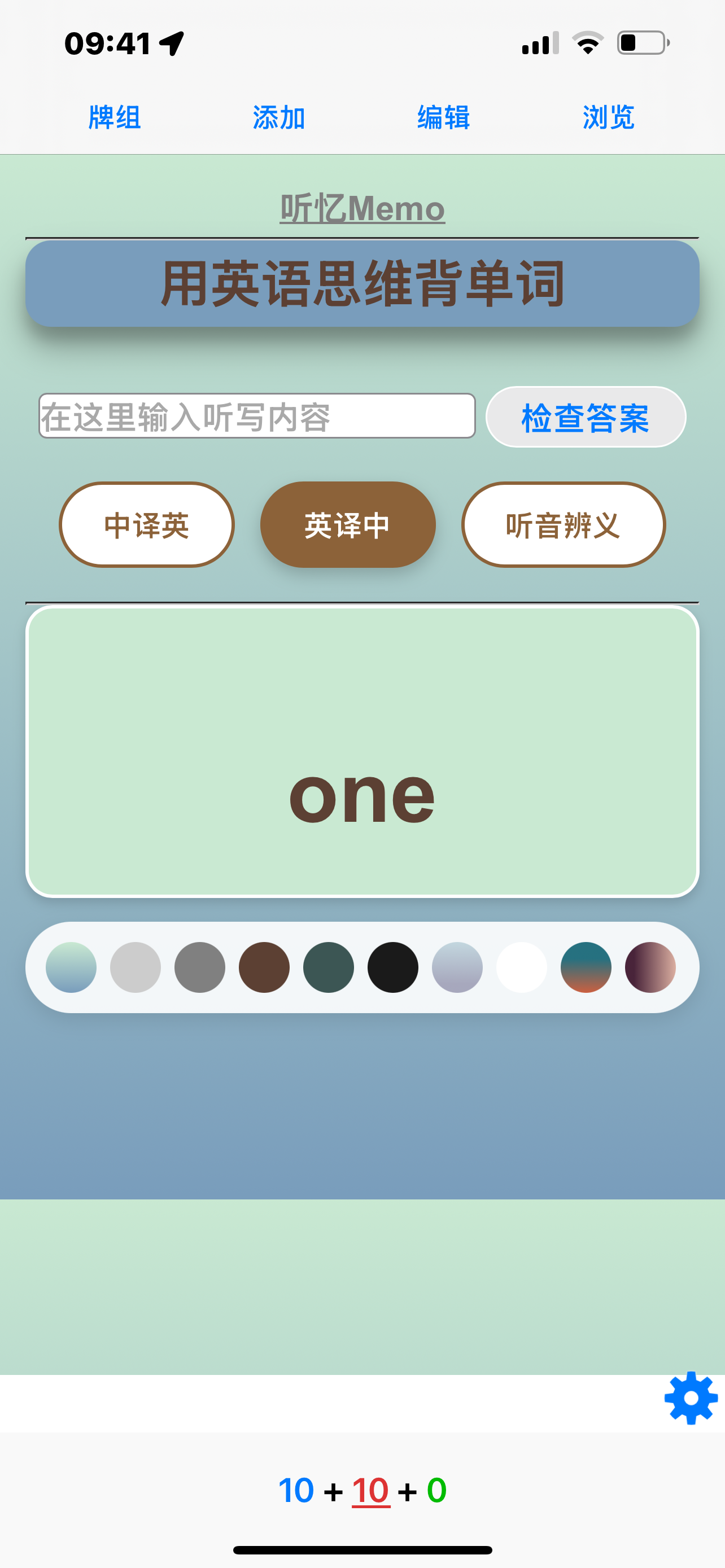This screenshot has height=1568, width=725.
Task: Flip the card showing "one"
Action: [362, 751]
